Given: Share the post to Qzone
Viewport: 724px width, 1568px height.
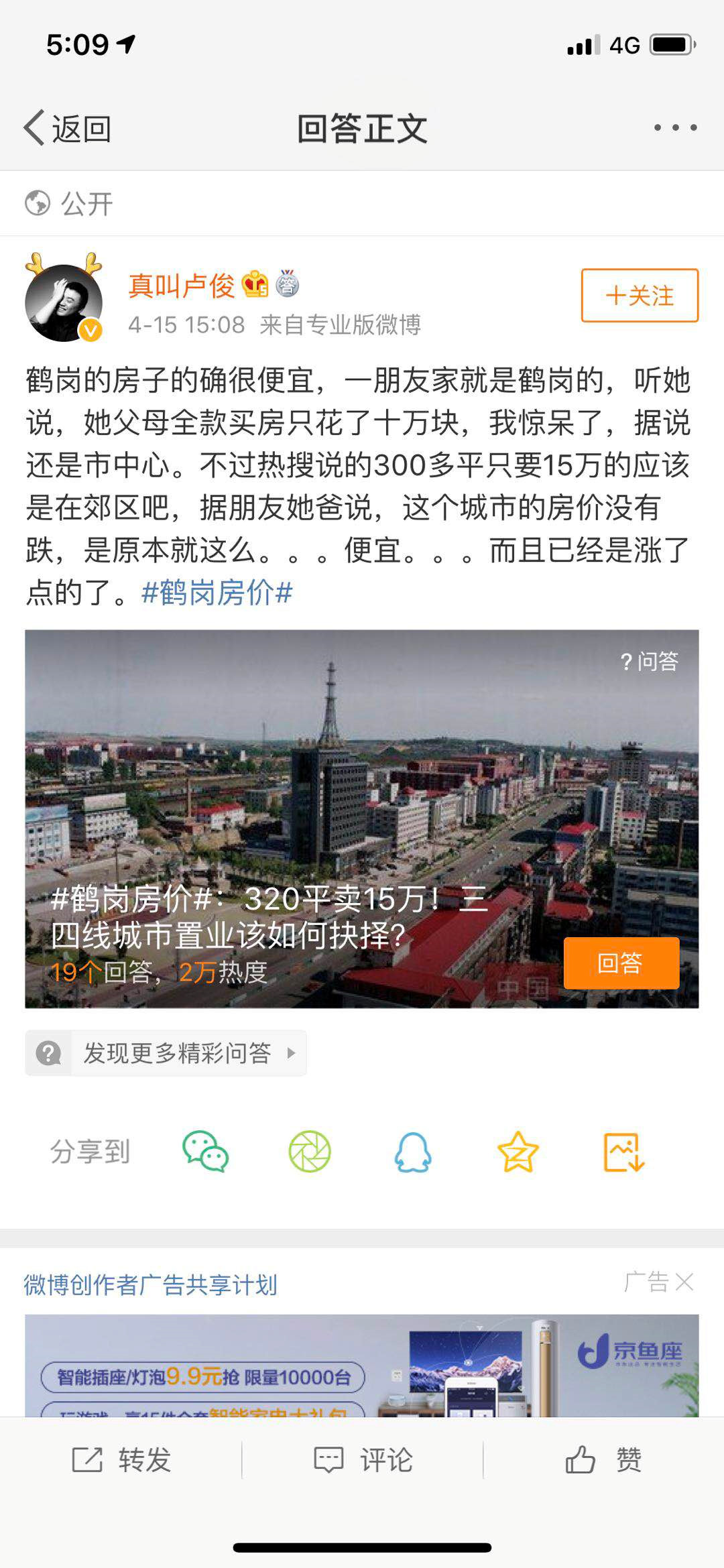Looking at the screenshot, I should (518, 1152).
